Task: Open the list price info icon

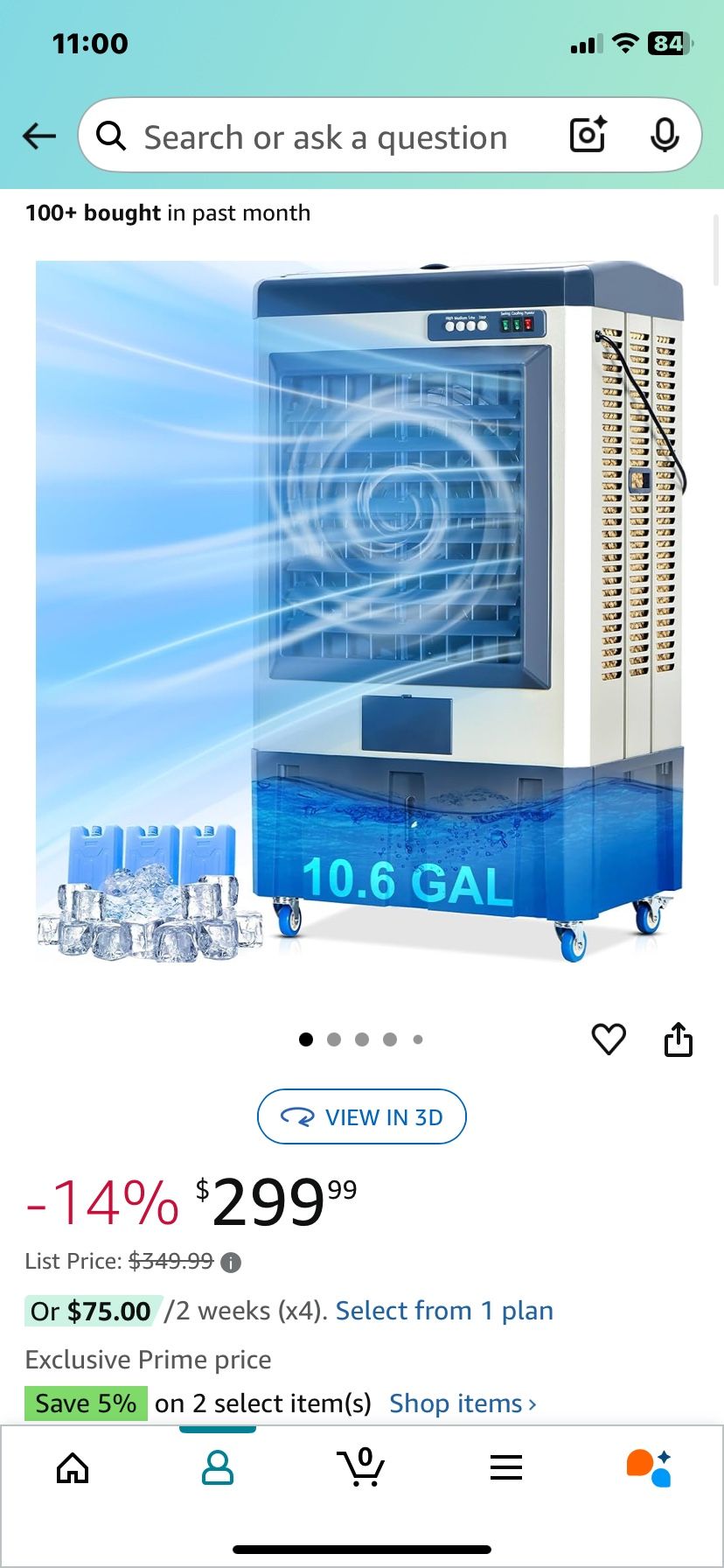Action: coord(231,1262)
